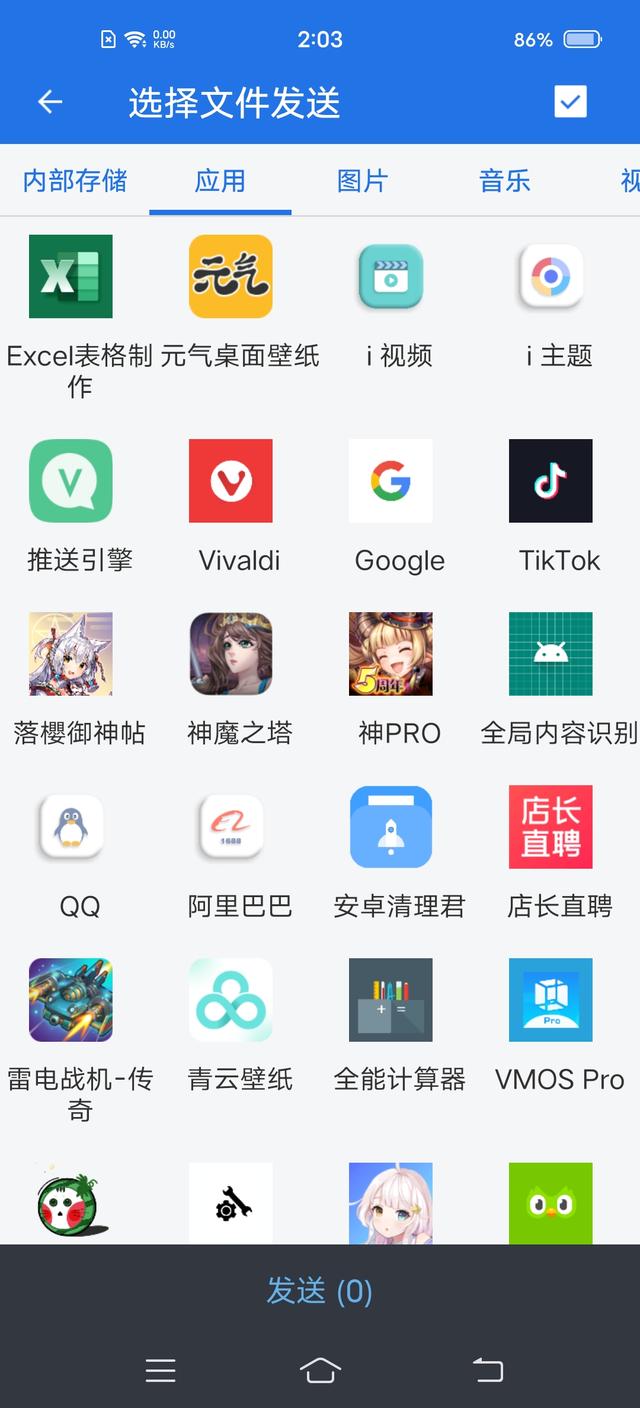Tick the select-all checkbox in header
Screen dimensions: 640x1408
pyautogui.click(x=570, y=102)
